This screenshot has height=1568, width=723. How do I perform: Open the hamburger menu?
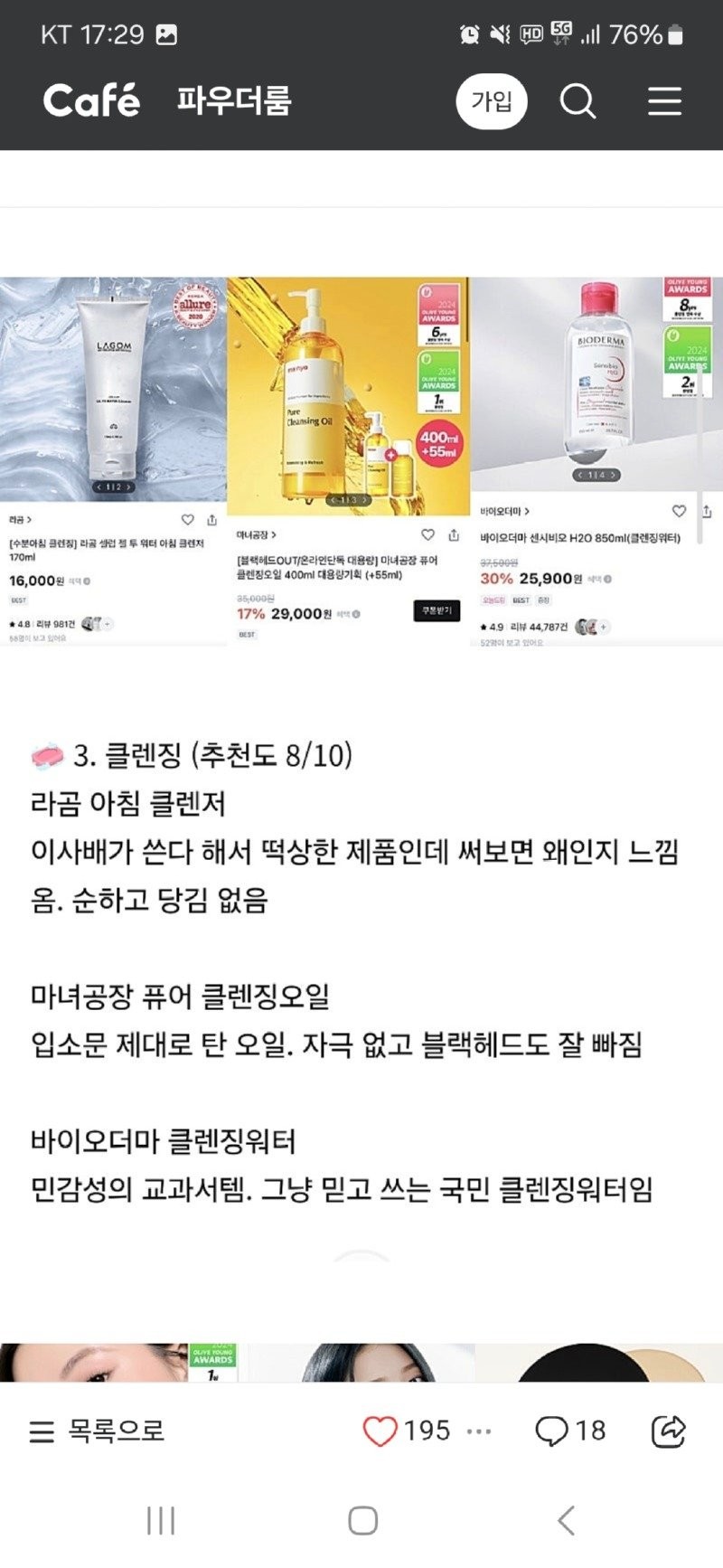(664, 101)
